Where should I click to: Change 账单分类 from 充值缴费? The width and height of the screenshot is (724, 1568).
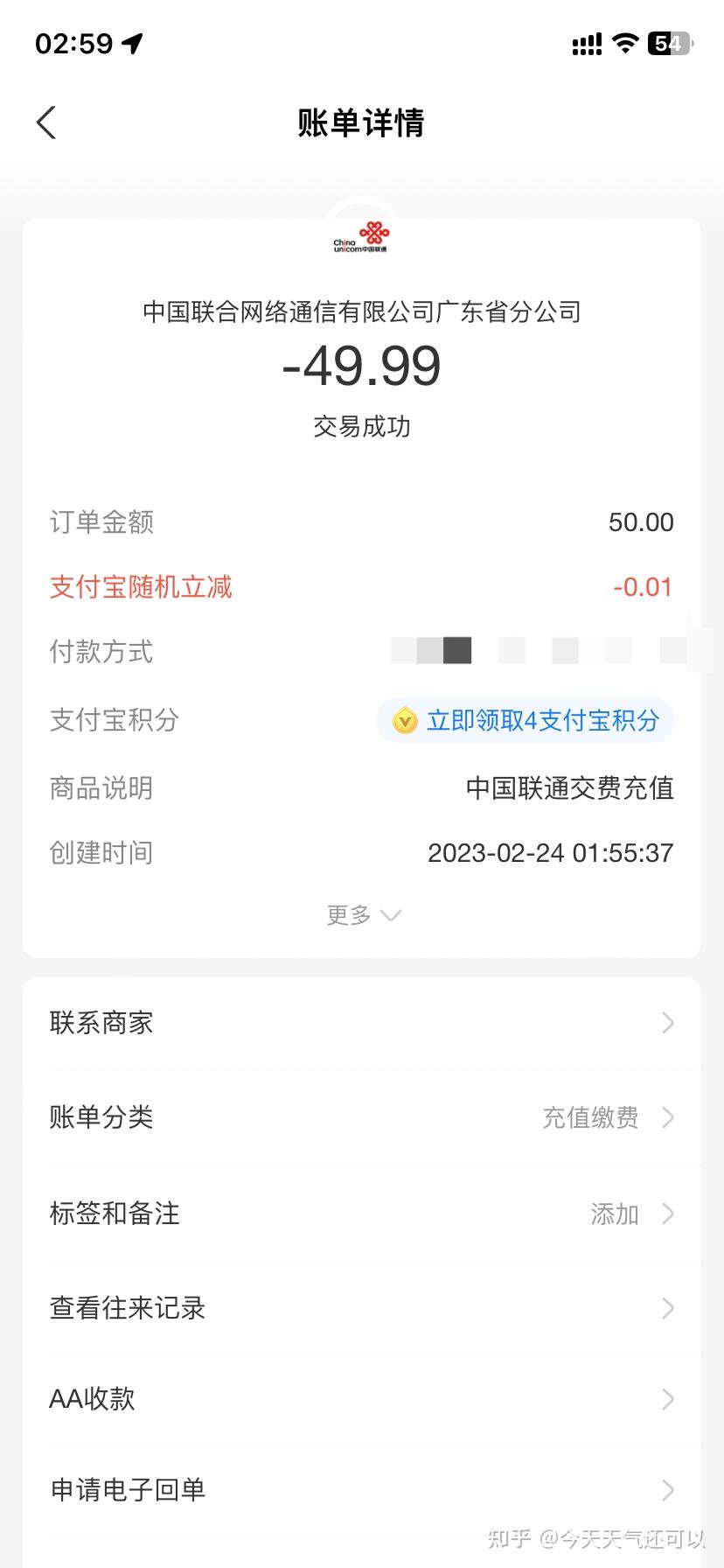point(362,1117)
